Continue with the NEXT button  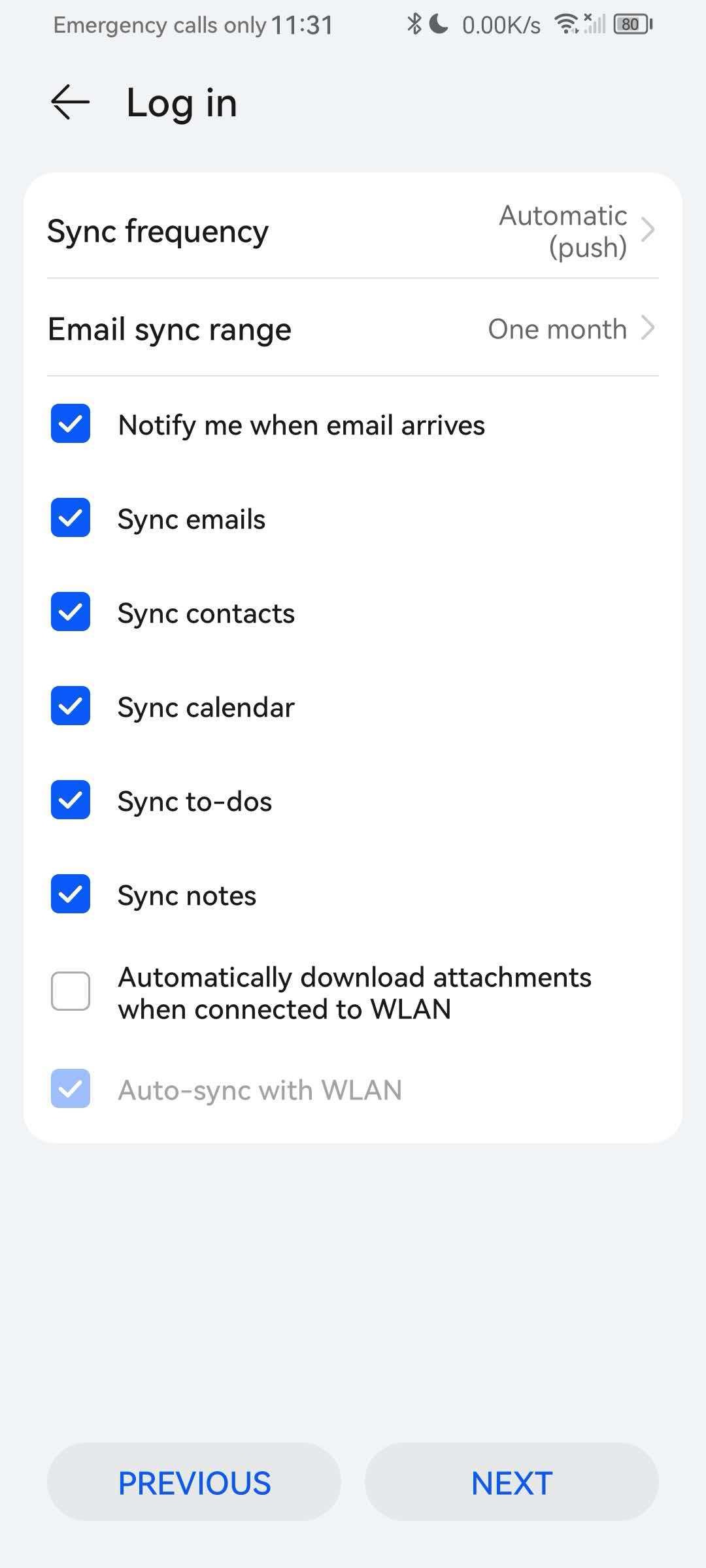[x=512, y=1482]
